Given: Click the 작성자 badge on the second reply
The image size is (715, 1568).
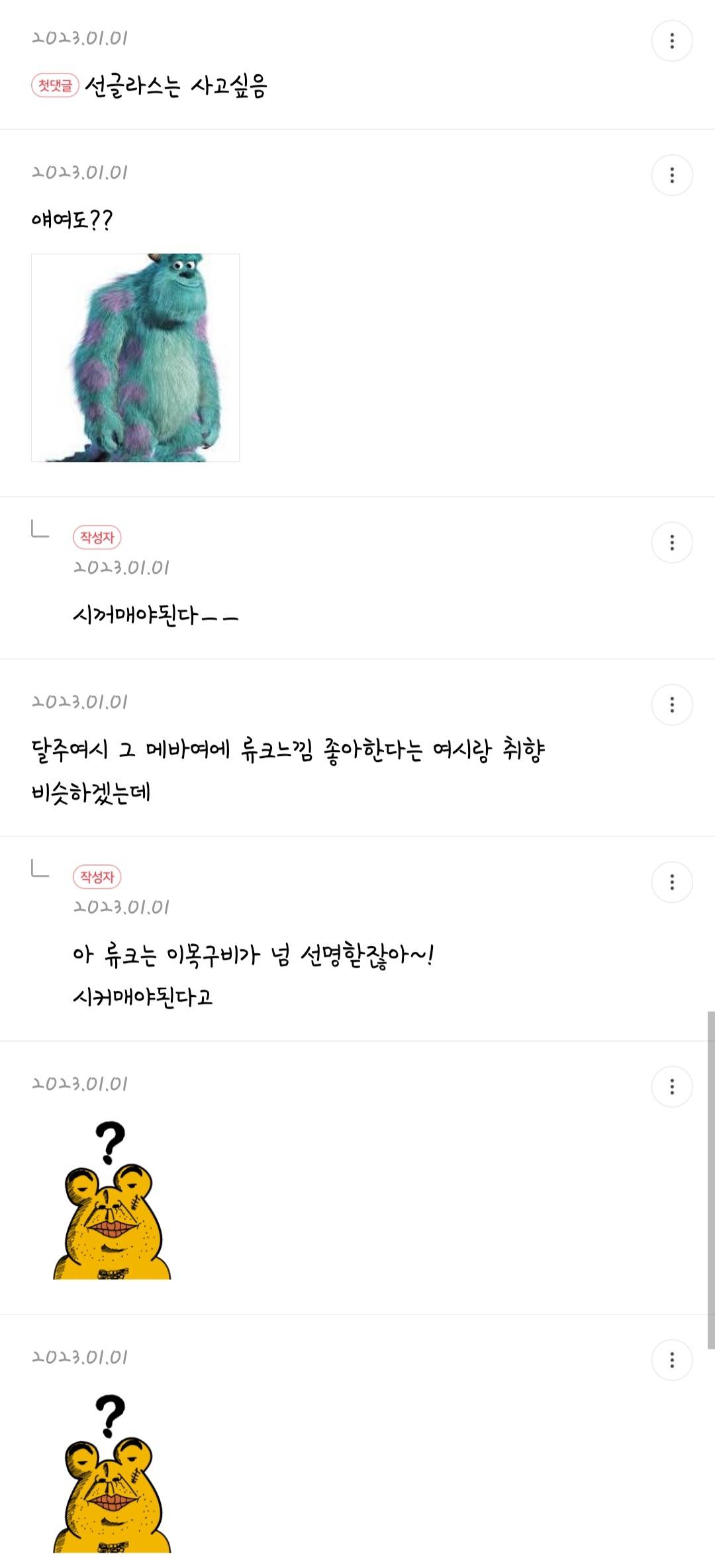Looking at the screenshot, I should pyautogui.click(x=97, y=876).
